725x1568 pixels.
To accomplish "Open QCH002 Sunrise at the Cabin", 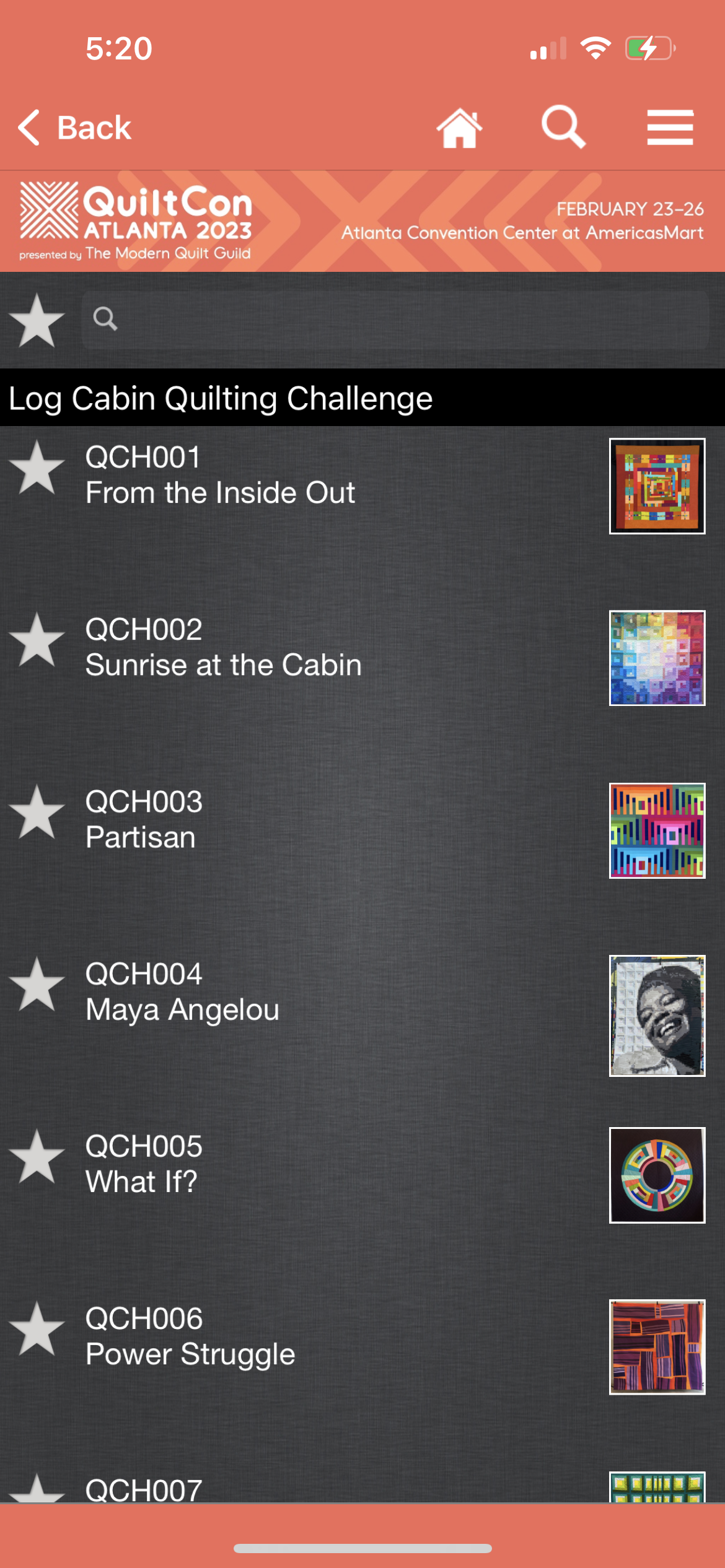I will point(223,647).
